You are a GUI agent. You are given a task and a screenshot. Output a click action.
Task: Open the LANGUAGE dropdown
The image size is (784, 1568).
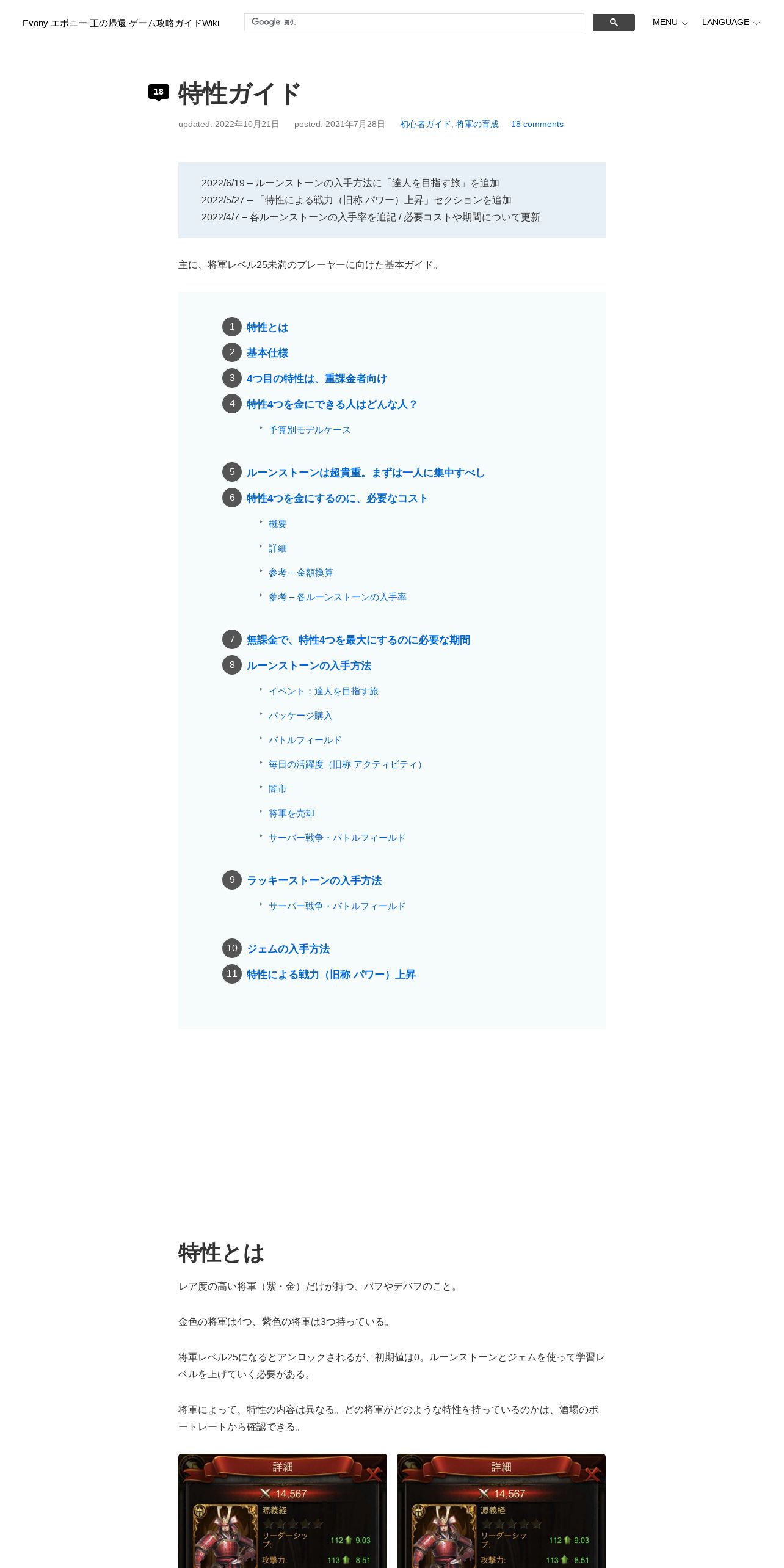[x=730, y=22]
